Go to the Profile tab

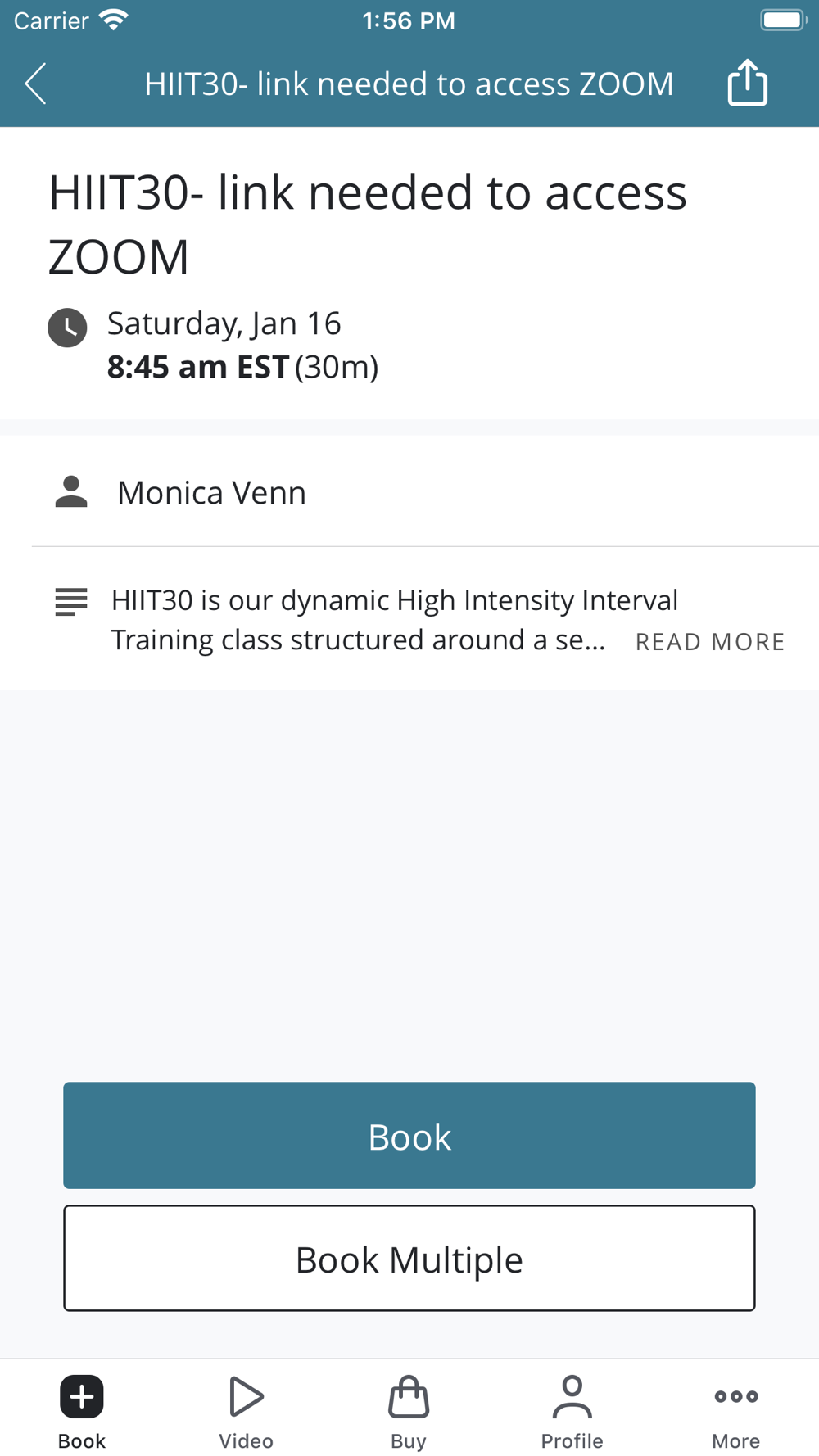click(572, 1413)
